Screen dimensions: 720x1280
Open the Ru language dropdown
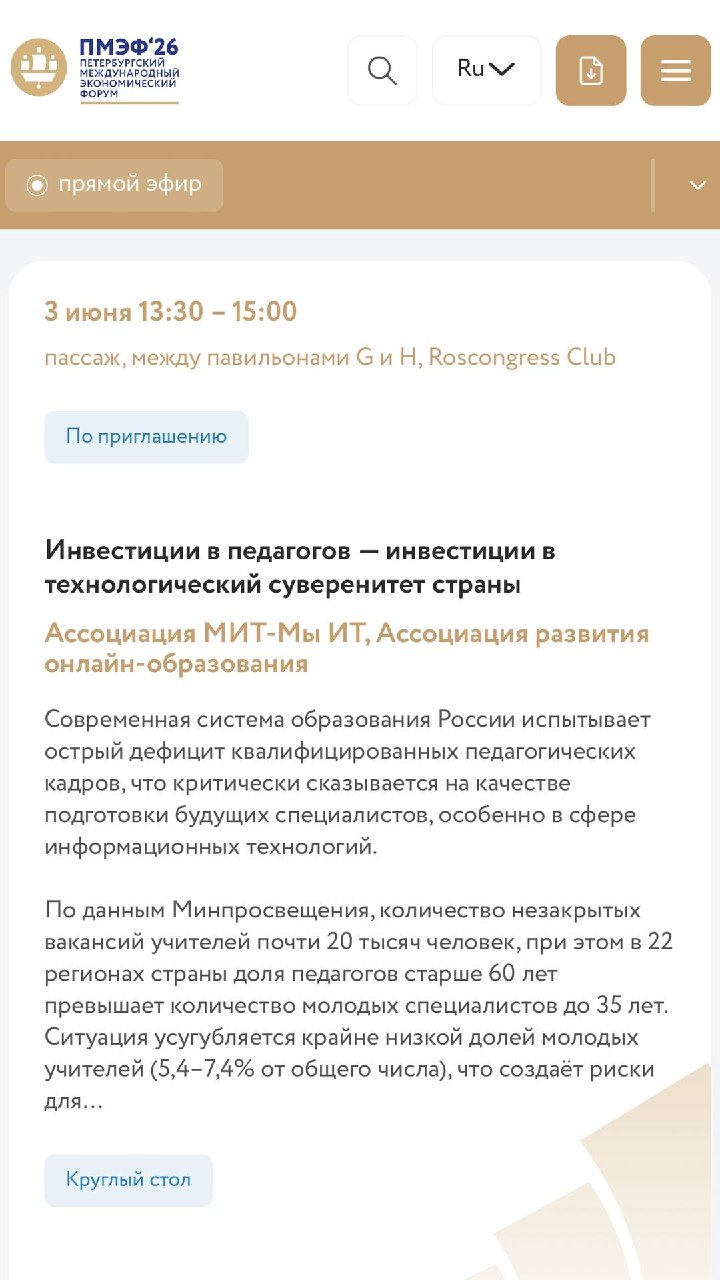pos(486,70)
